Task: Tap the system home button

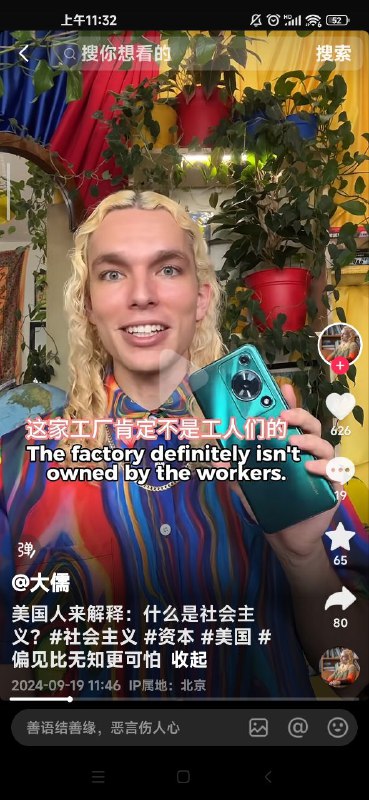Action: click(x=184, y=777)
